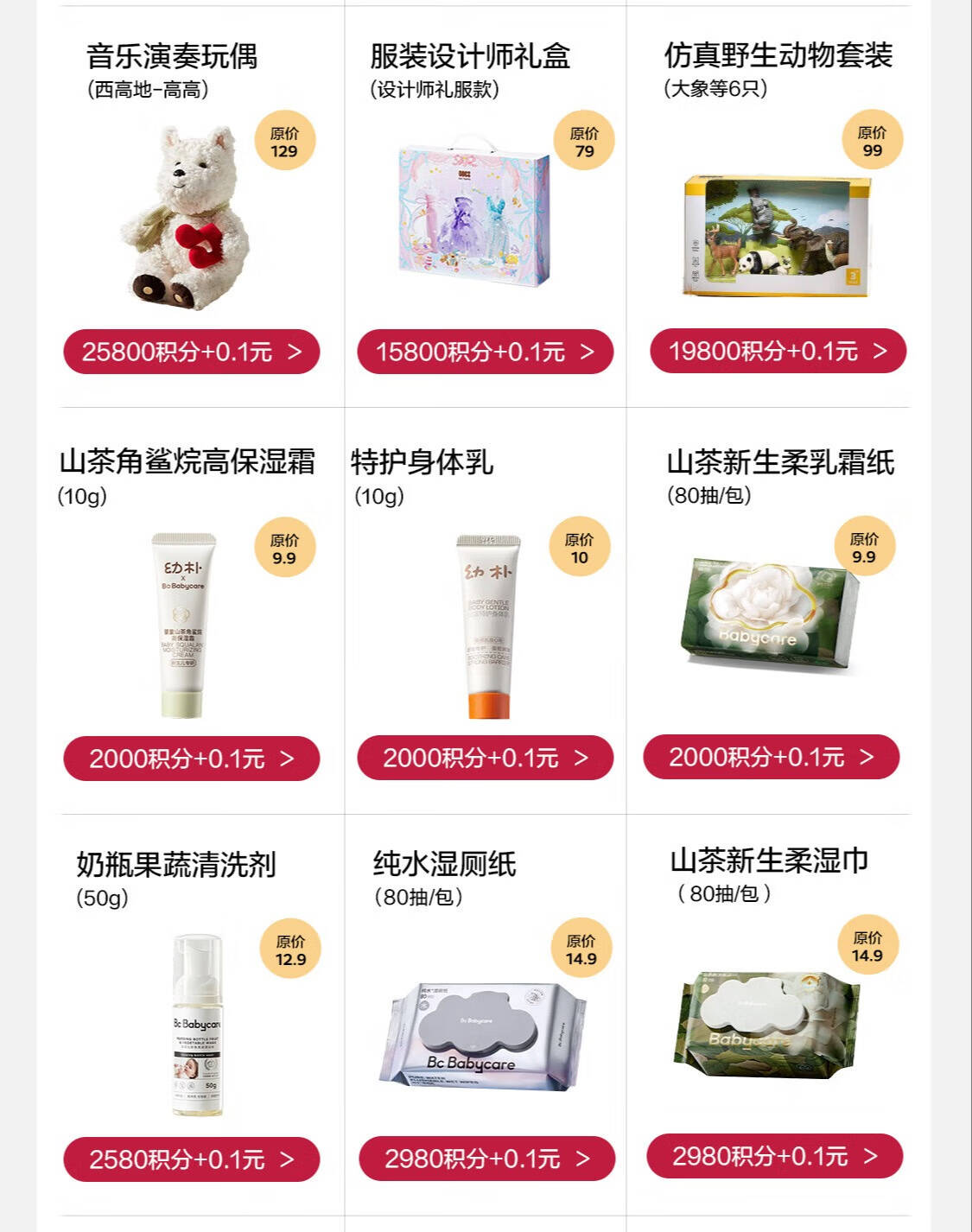Redeem the camellia squalane moisturizing cream
Image resolution: width=972 pixels, height=1232 pixels.
coord(191,759)
